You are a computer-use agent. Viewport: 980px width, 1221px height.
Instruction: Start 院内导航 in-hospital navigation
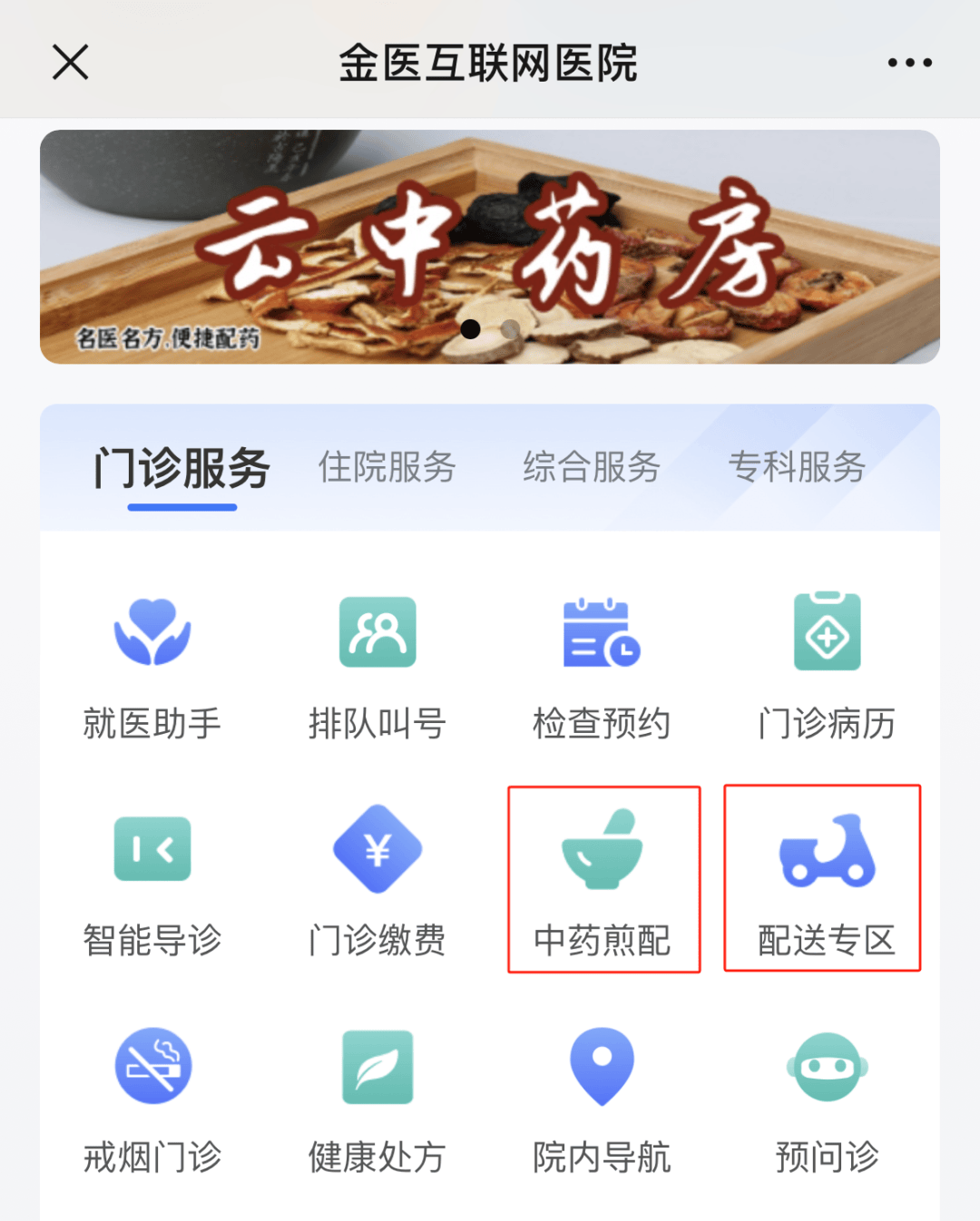coord(601,1096)
